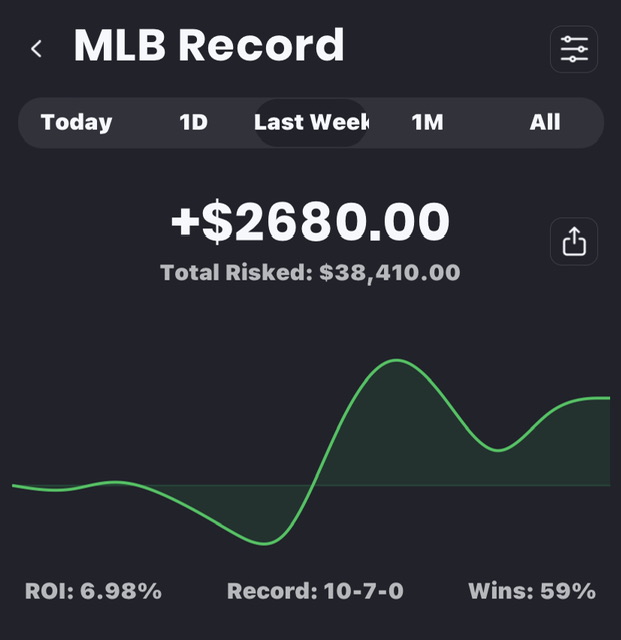Open the filter settings icon
The height and width of the screenshot is (640, 621).
(x=574, y=49)
